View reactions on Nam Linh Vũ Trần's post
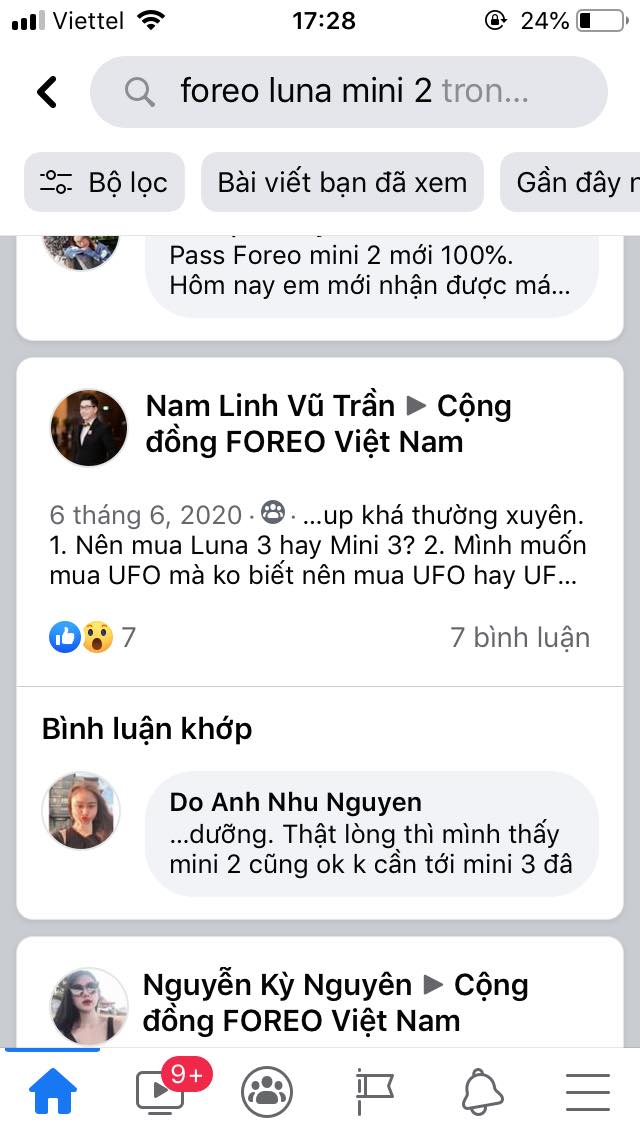 pyautogui.click(x=92, y=637)
